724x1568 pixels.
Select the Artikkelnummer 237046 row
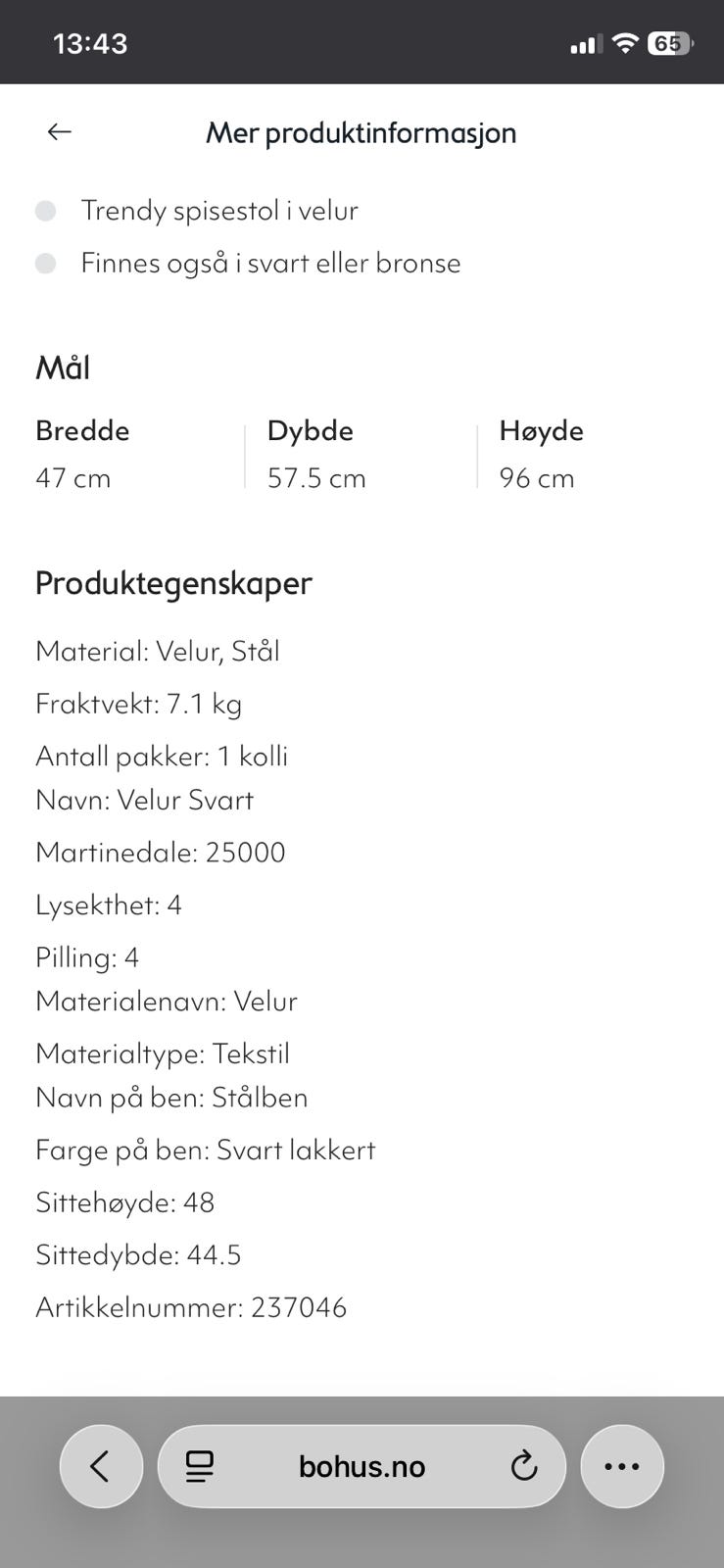(192, 1306)
